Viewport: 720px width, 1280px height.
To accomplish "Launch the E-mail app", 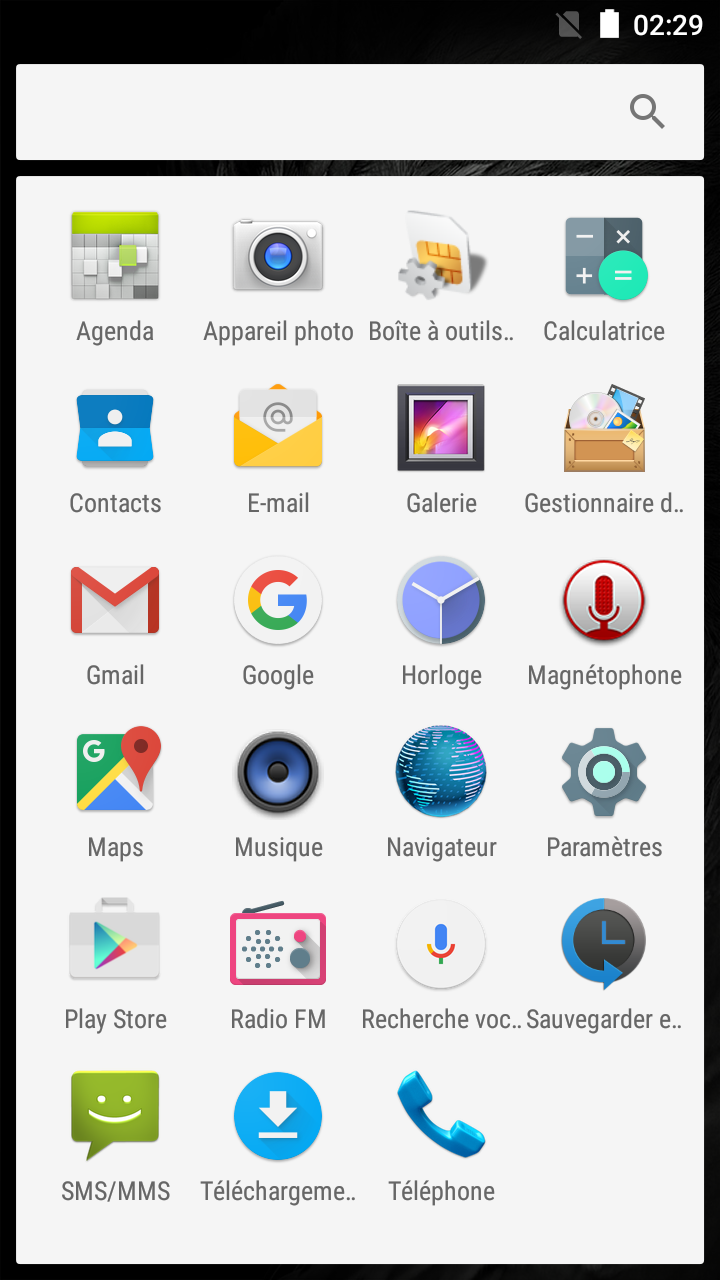I will [x=278, y=428].
